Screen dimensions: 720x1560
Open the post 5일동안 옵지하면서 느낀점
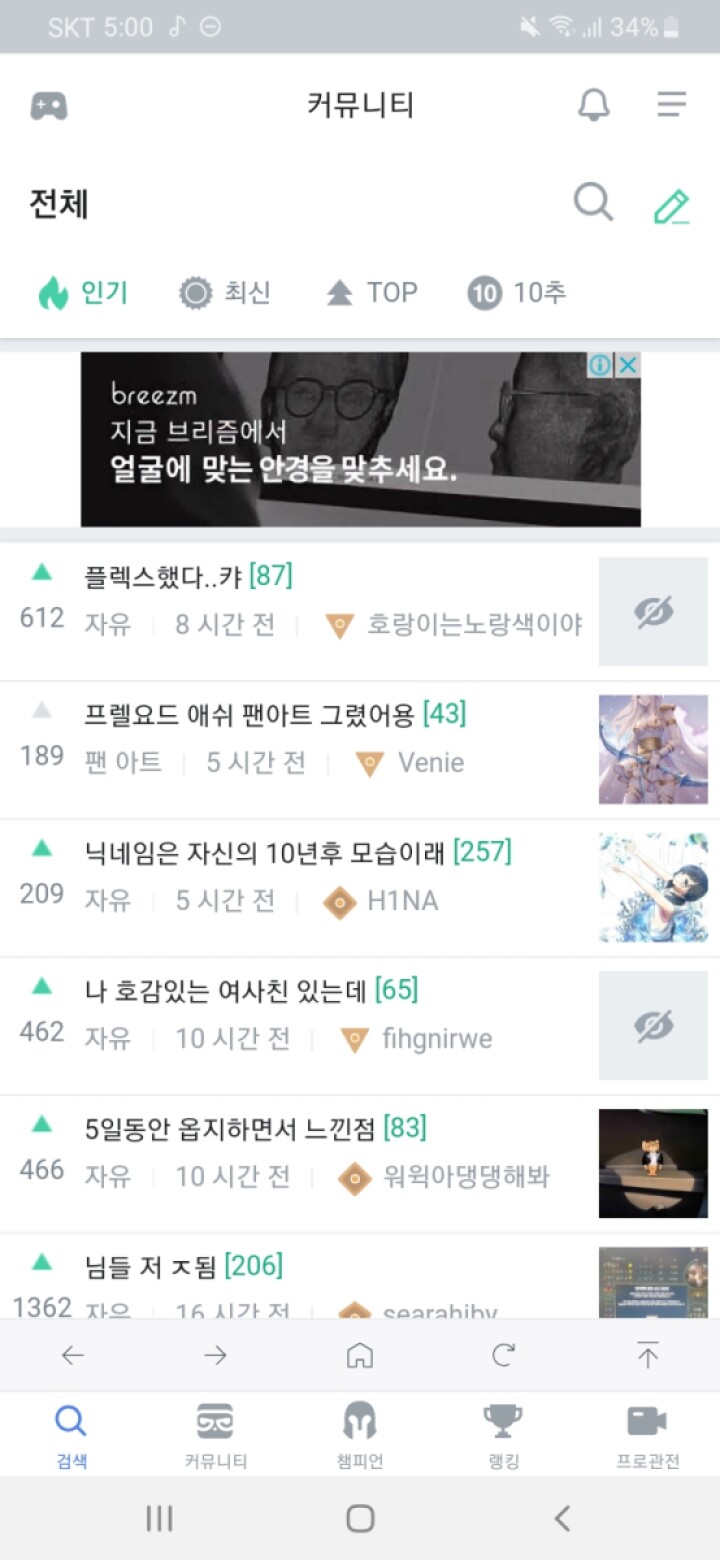(x=255, y=1128)
